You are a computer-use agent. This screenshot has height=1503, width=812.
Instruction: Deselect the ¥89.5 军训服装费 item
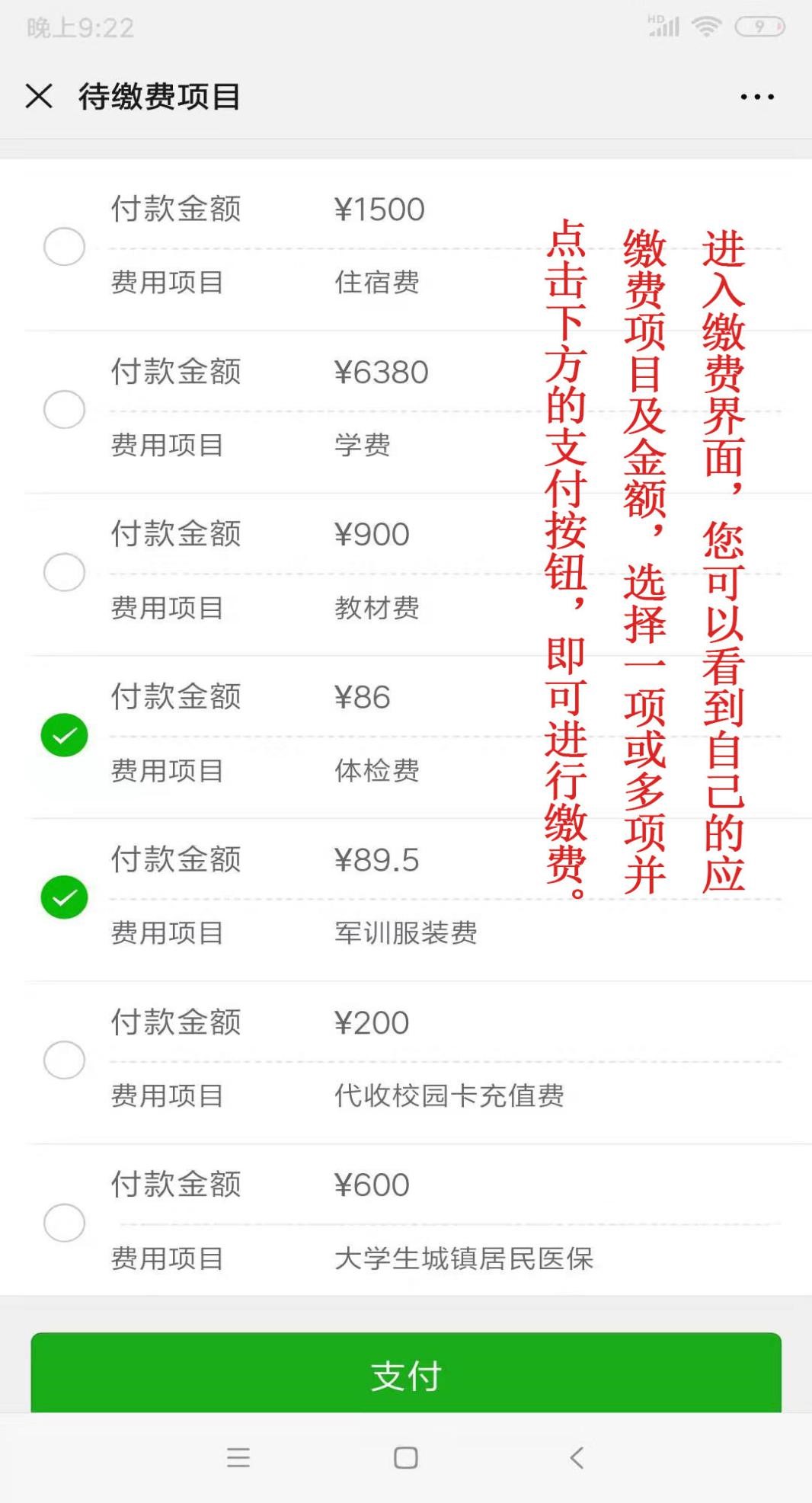click(x=64, y=897)
